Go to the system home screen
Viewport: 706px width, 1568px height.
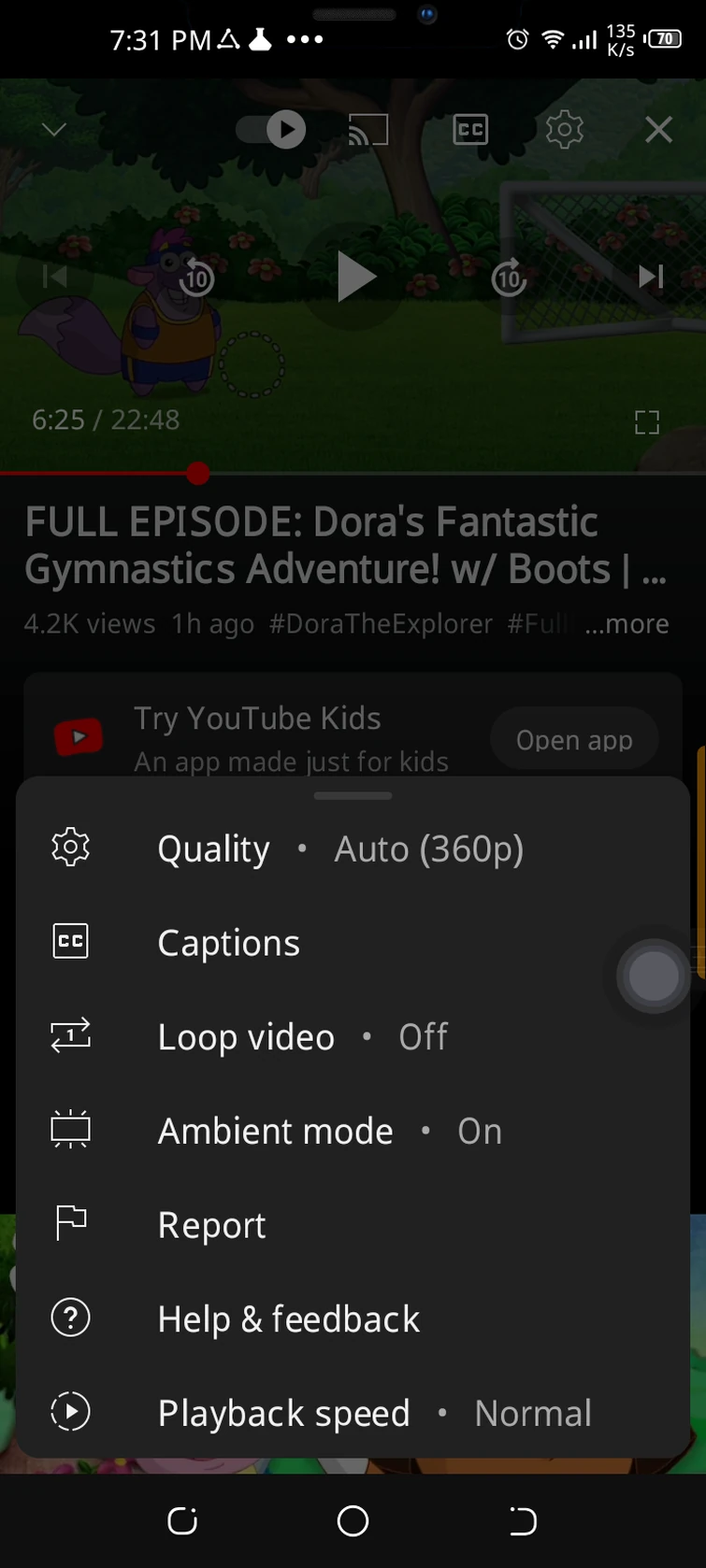point(353,1521)
